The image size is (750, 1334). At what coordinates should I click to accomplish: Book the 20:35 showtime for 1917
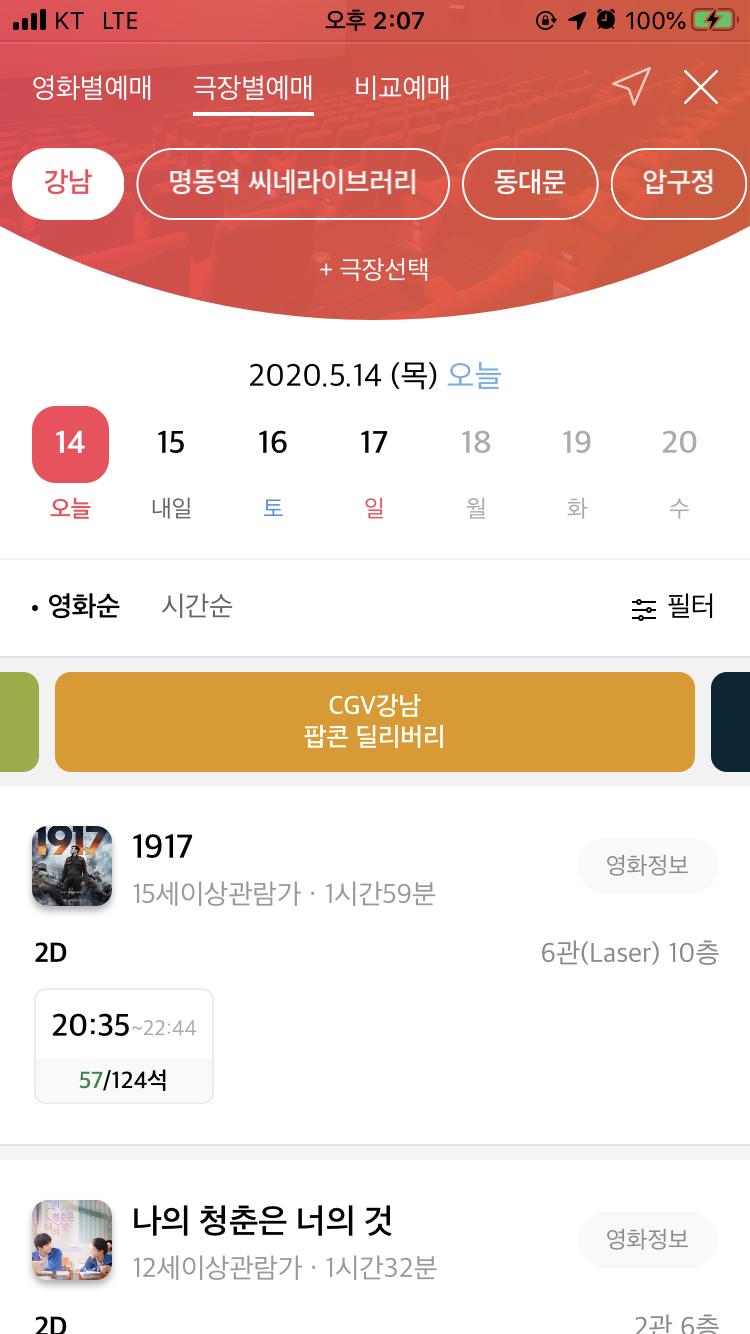coord(124,1045)
